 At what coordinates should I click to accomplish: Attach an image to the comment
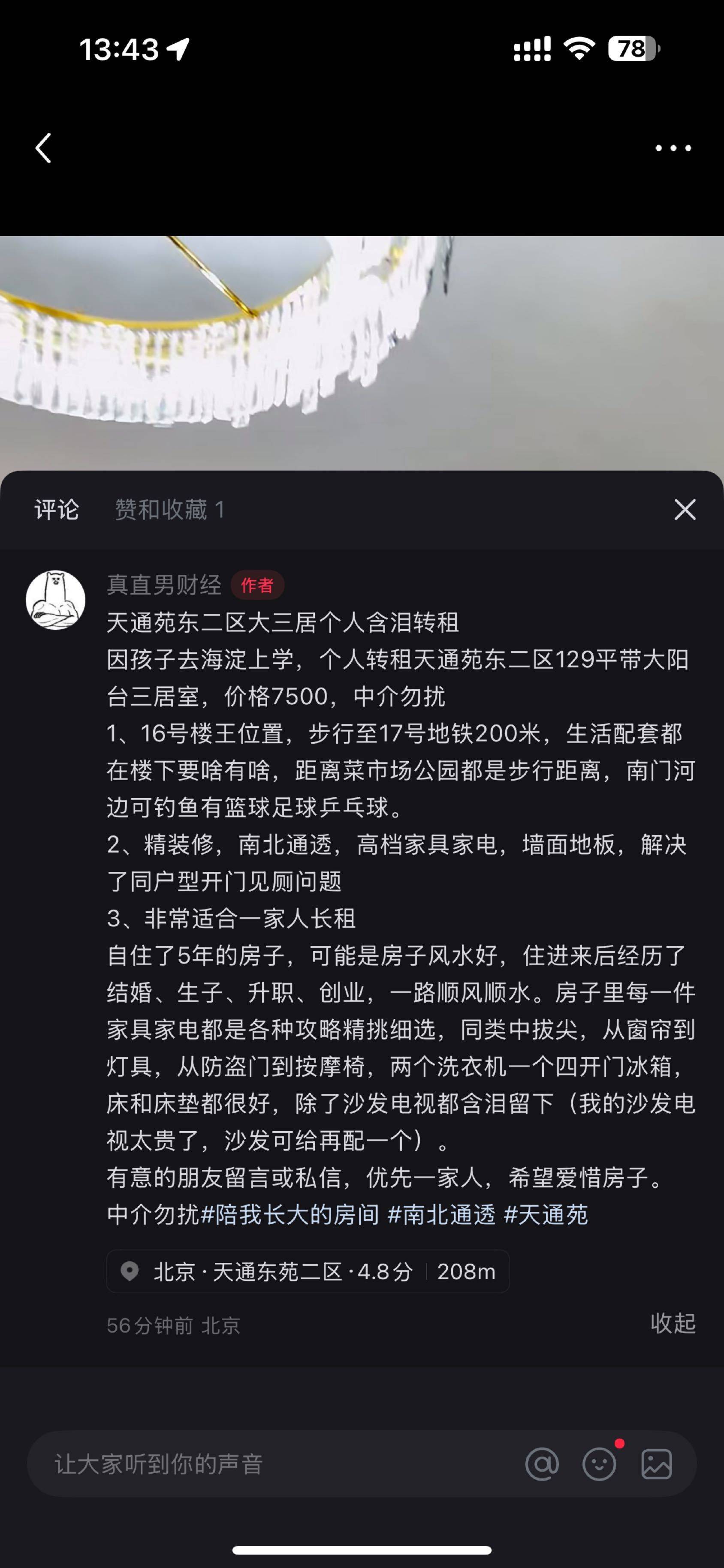(x=656, y=1464)
